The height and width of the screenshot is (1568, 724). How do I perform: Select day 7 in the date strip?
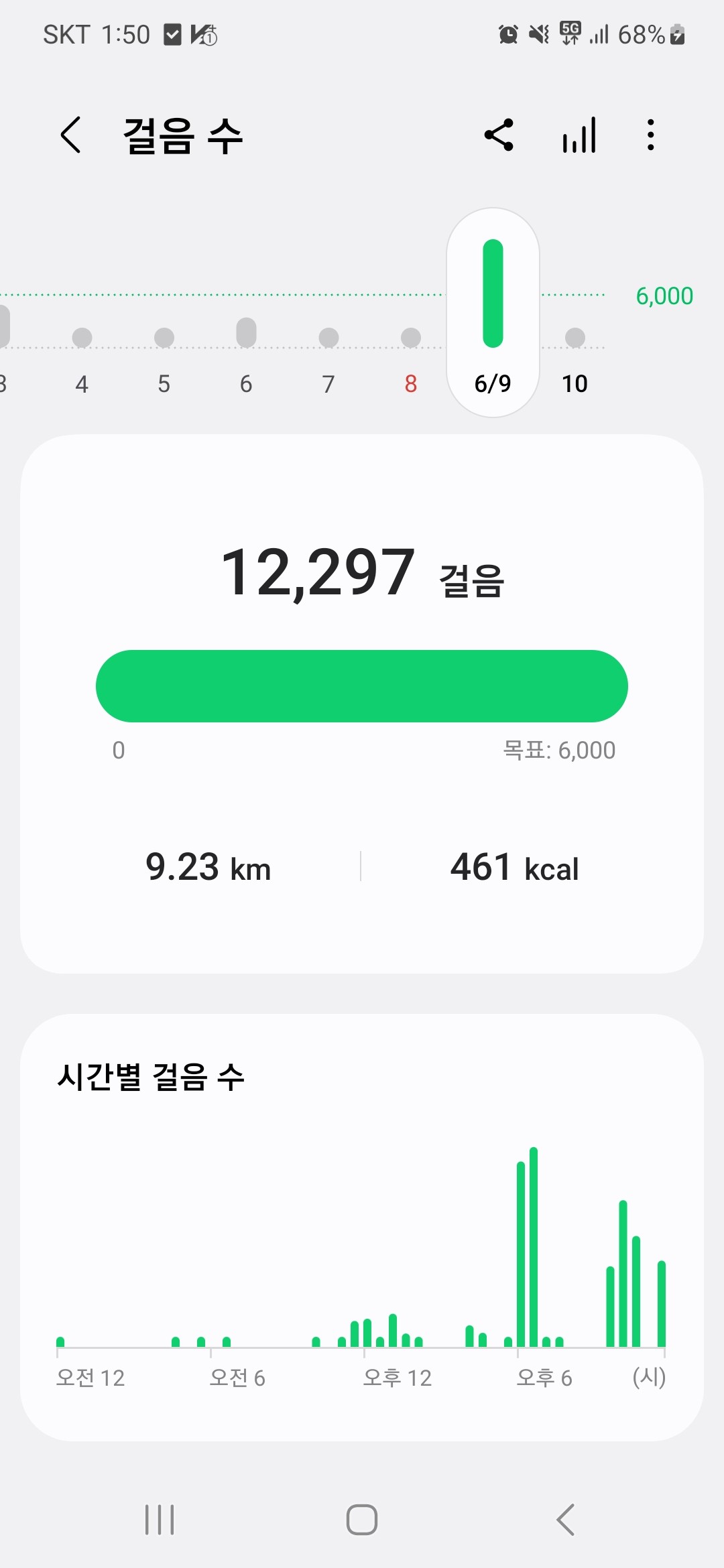coord(328,358)
